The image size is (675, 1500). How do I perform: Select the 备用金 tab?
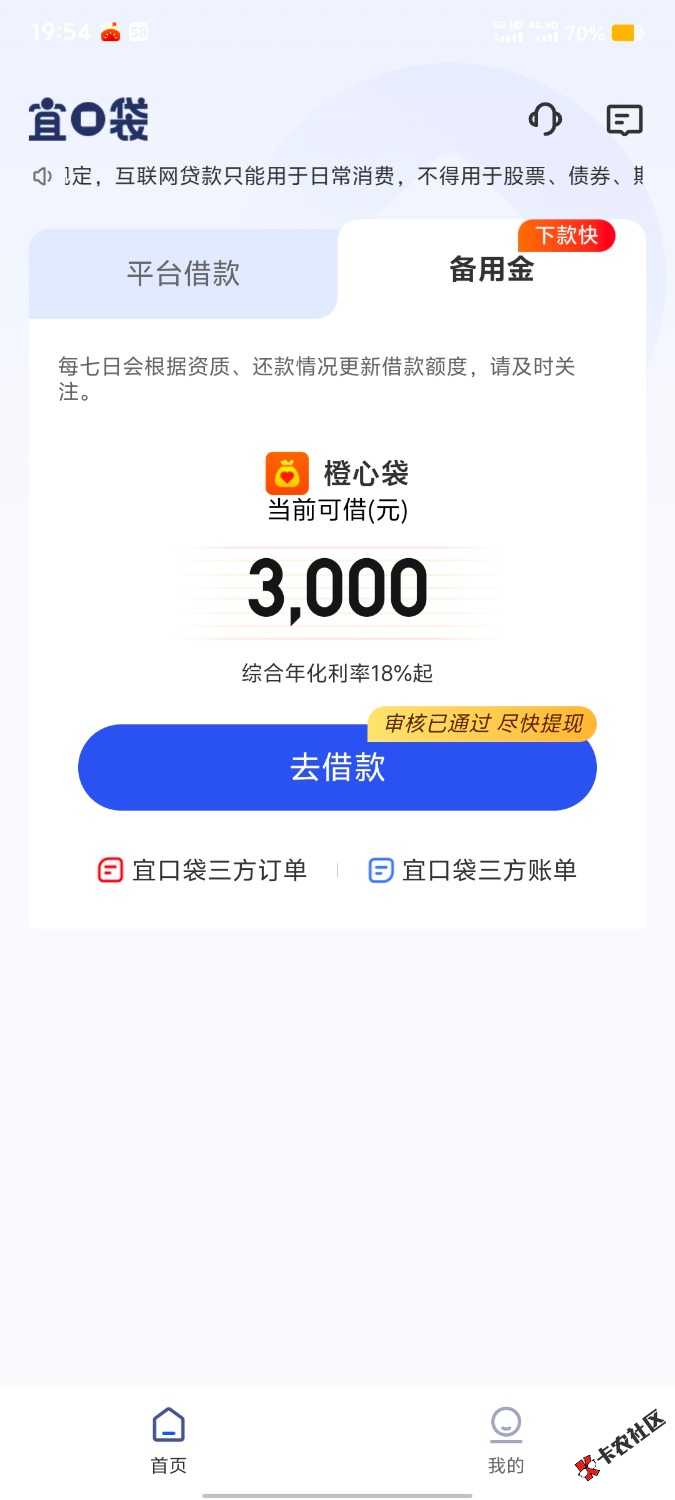(491, 269)
